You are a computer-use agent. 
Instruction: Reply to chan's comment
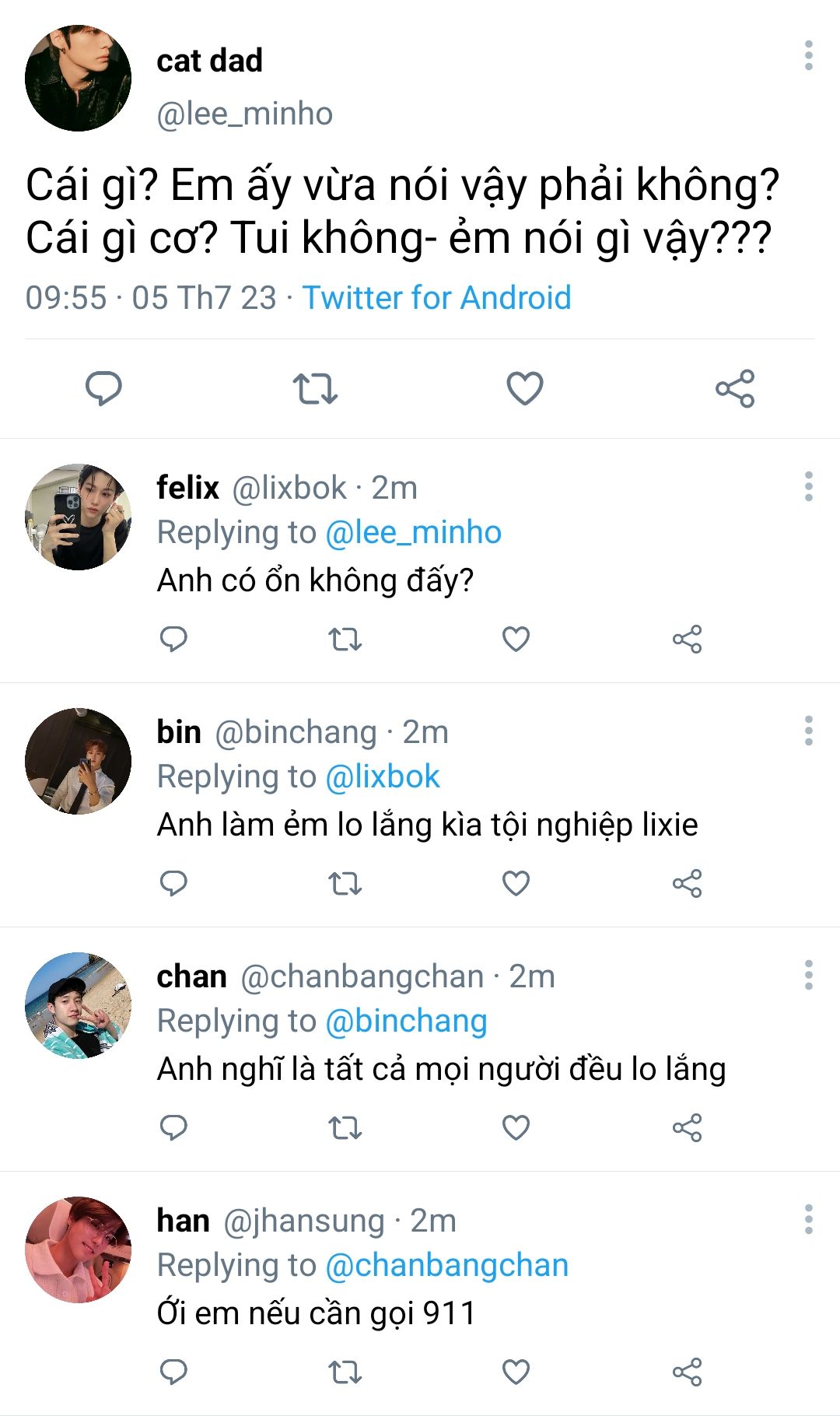[x=173, y=1127]
